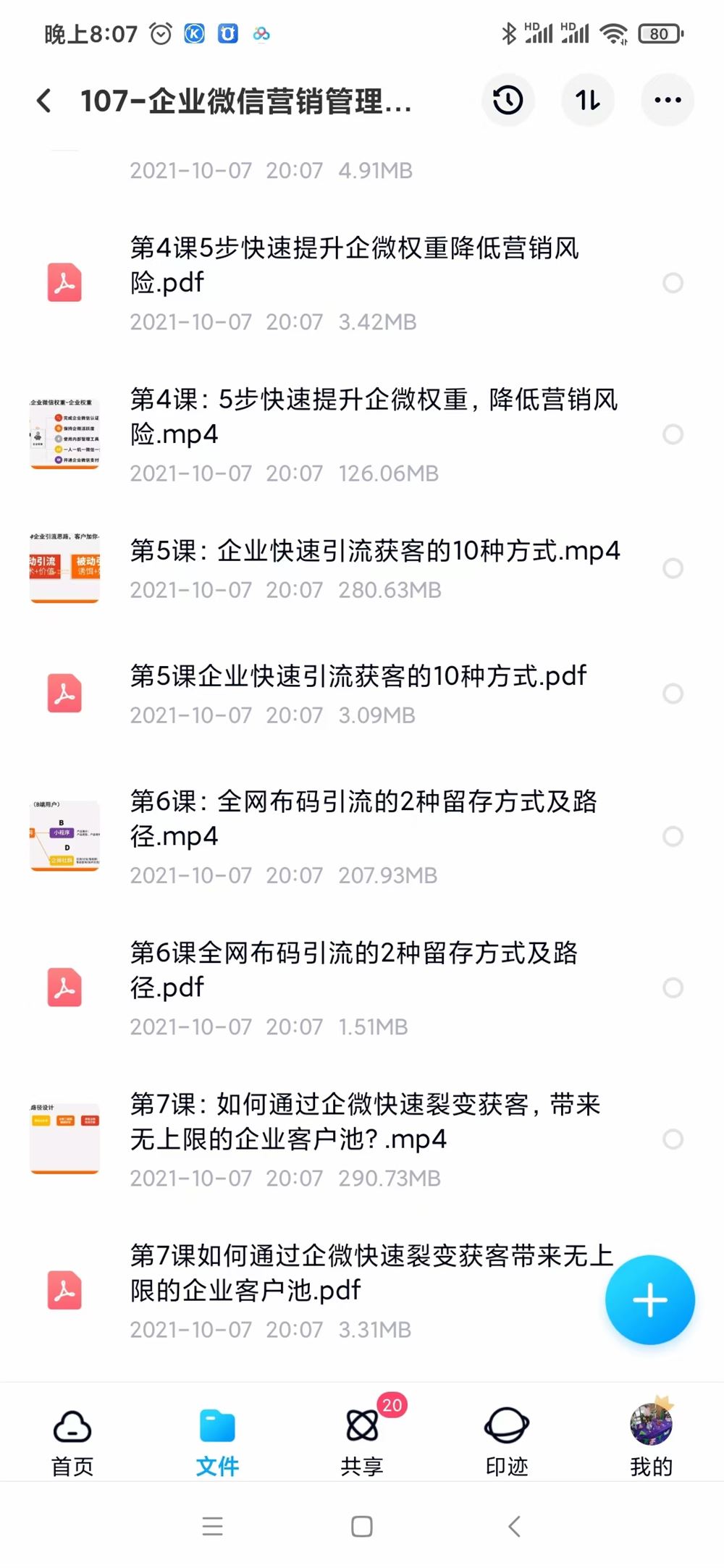
Task: Select the 第4课 pdf file's circle
Action: 673,283
